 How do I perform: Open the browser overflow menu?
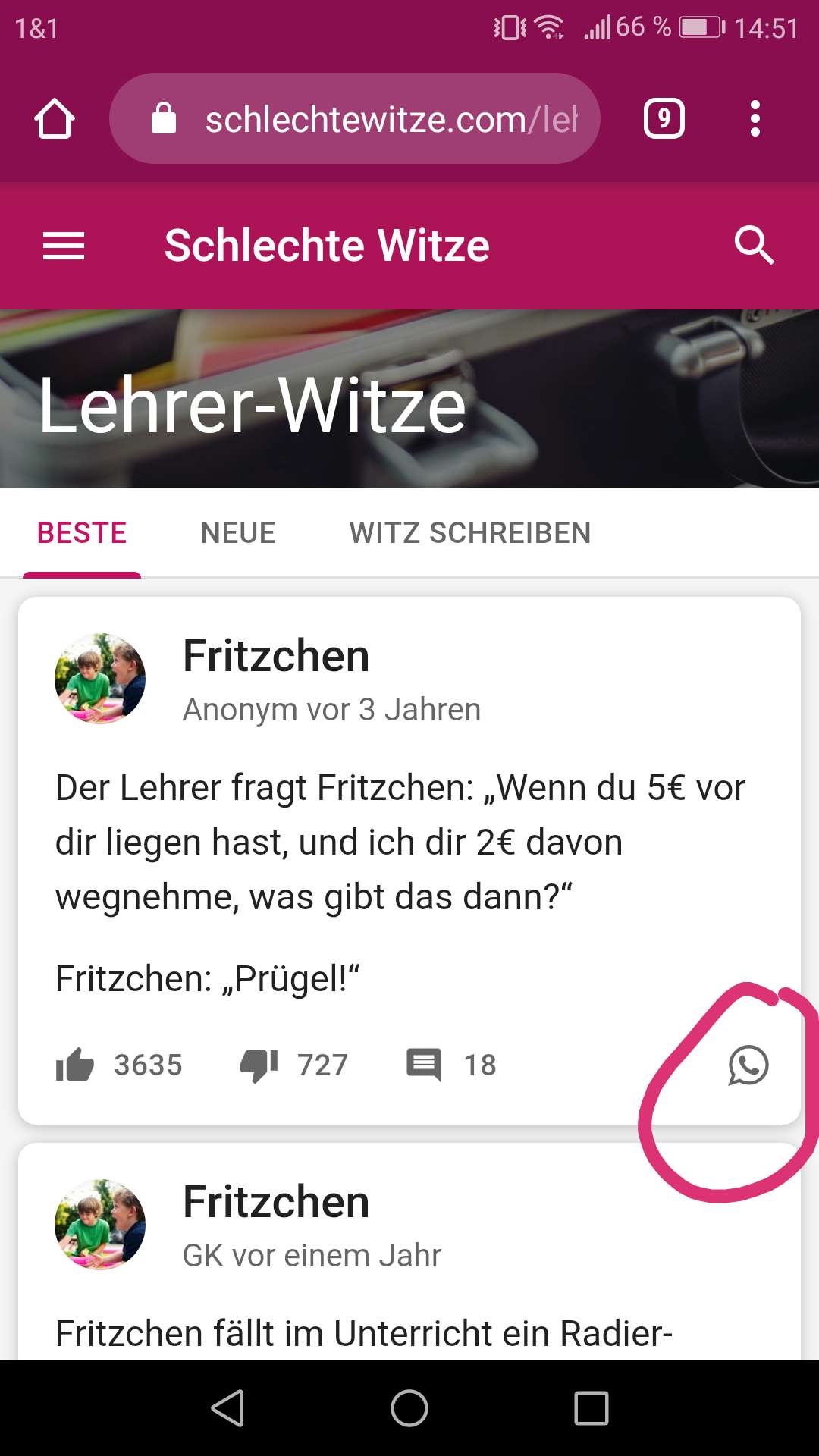pos(755,119)
